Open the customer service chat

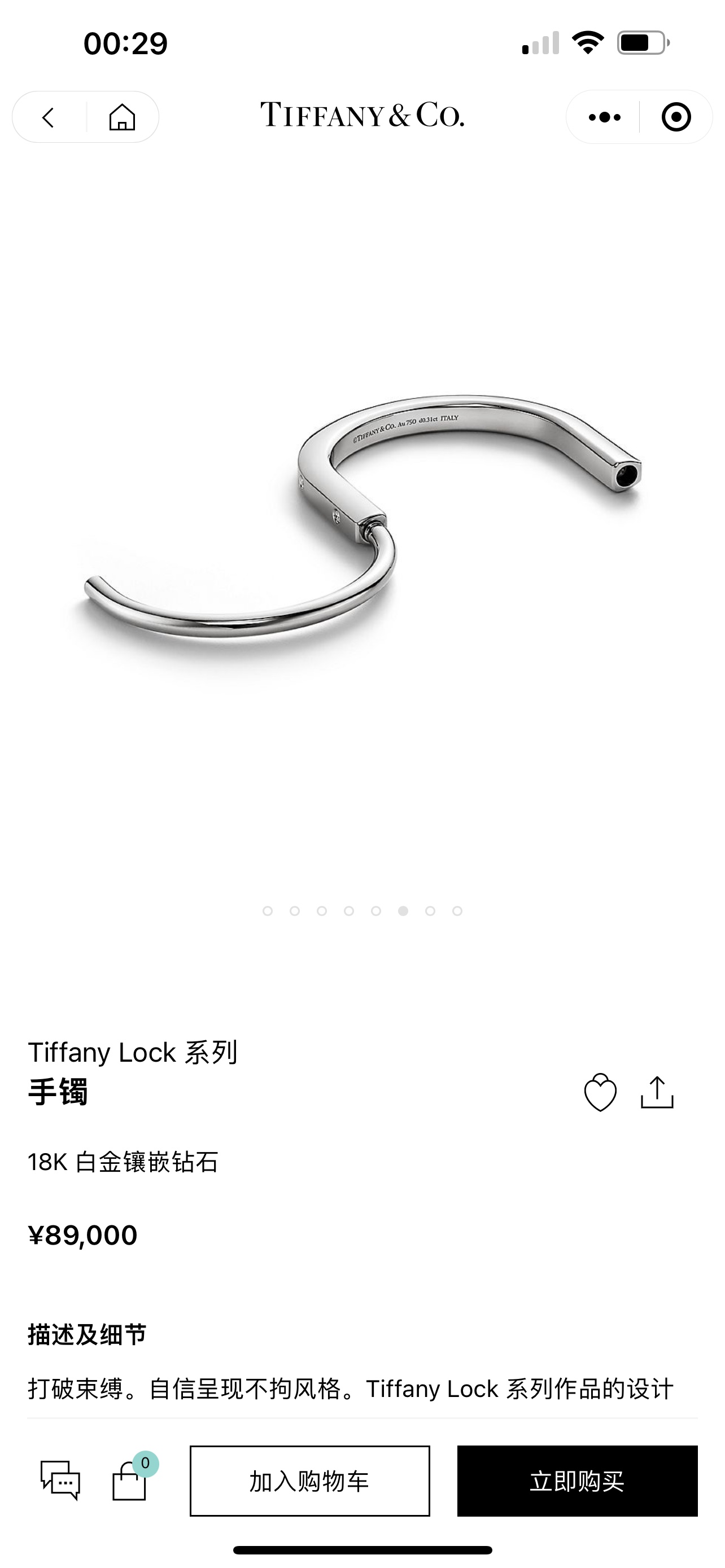pos(60,1481)
